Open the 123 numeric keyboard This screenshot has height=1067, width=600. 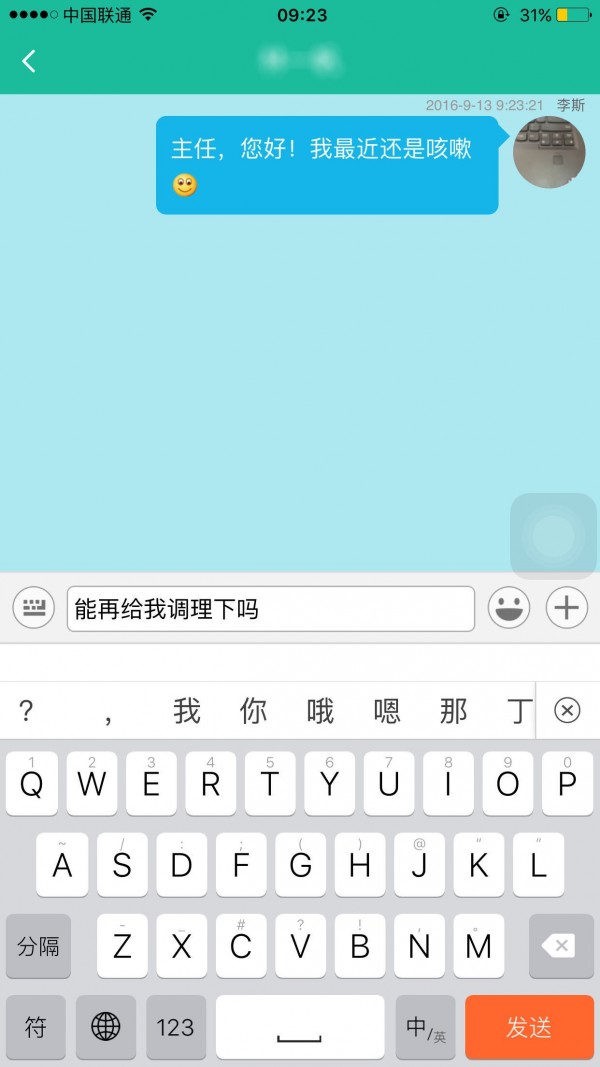(175, 1027)
